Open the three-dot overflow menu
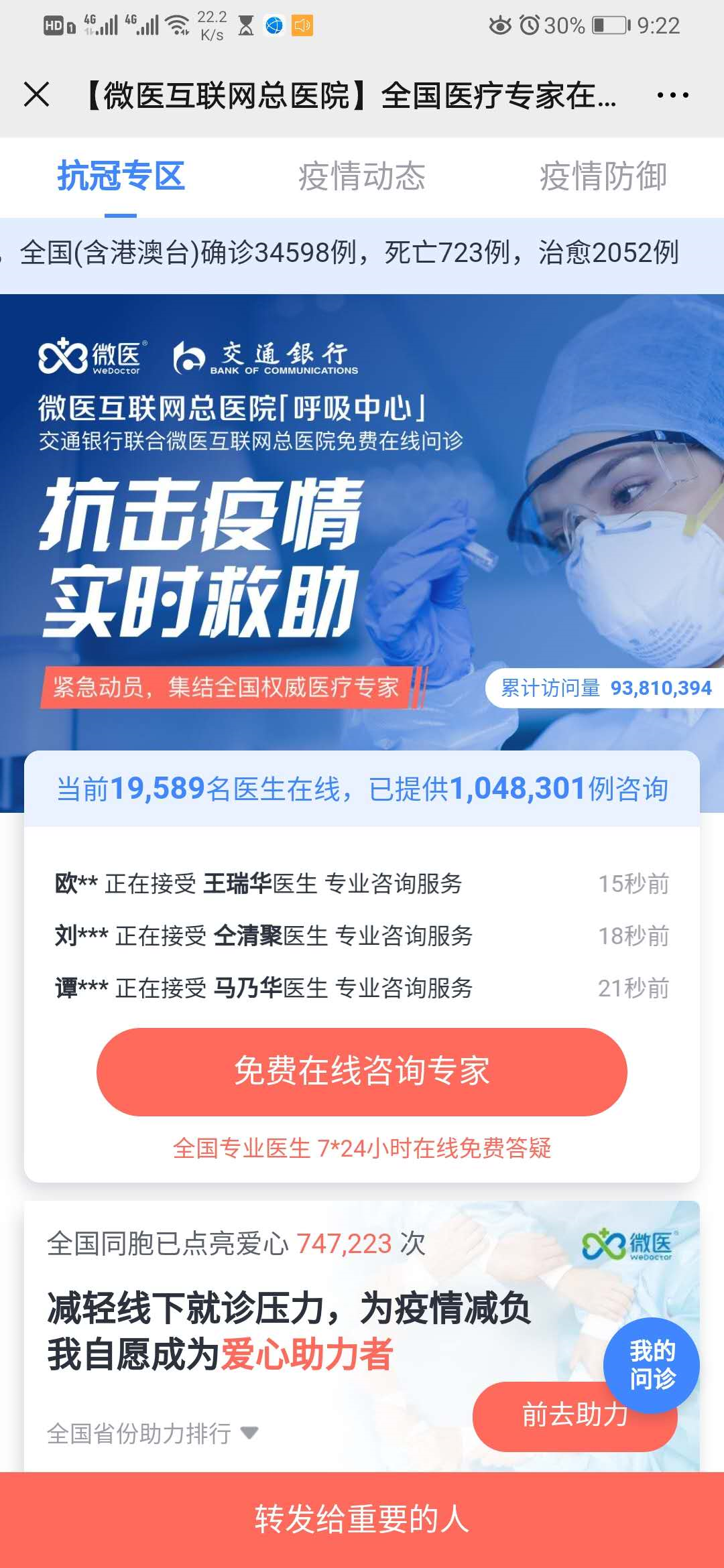724x1568 pixels. (x=672, y=95)
